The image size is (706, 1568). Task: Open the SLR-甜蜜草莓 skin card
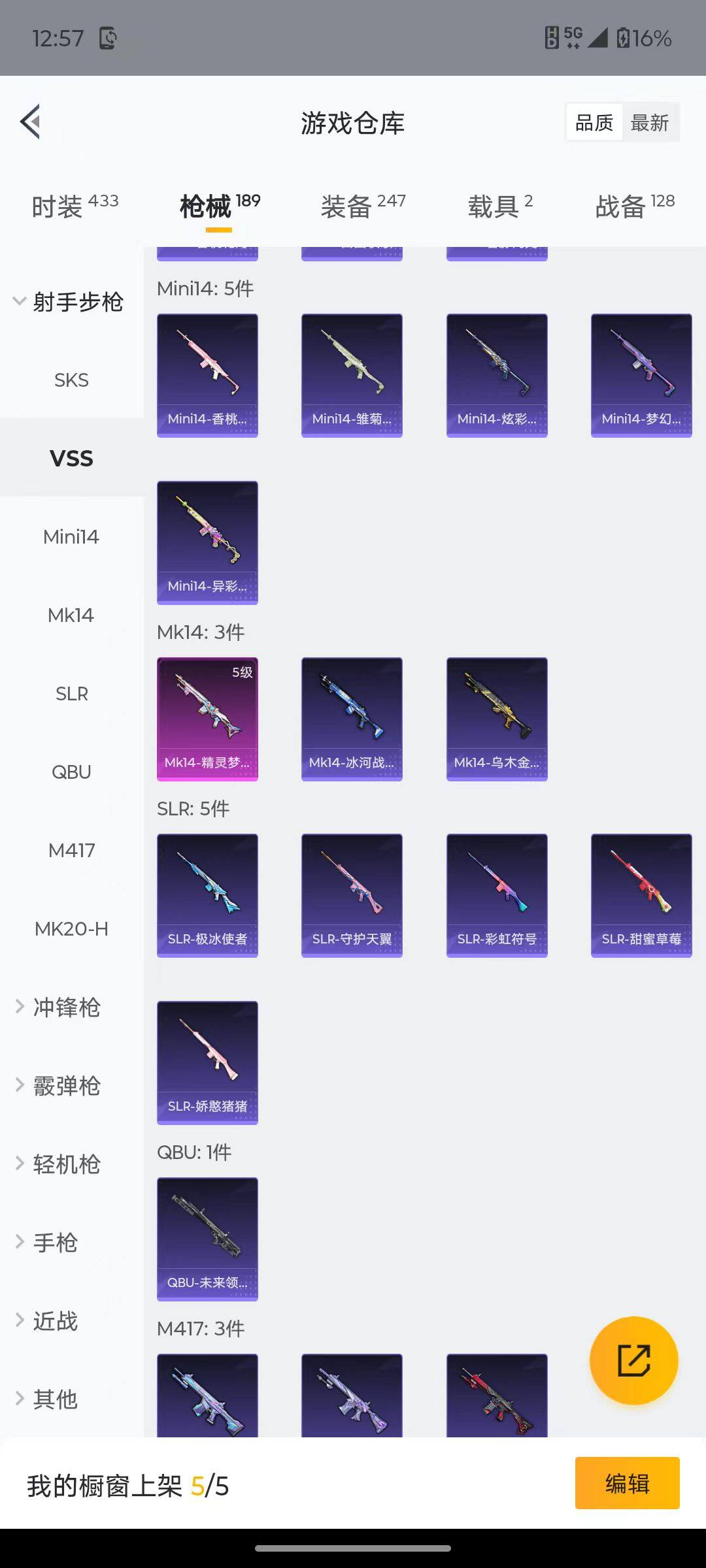coord(641,895)
